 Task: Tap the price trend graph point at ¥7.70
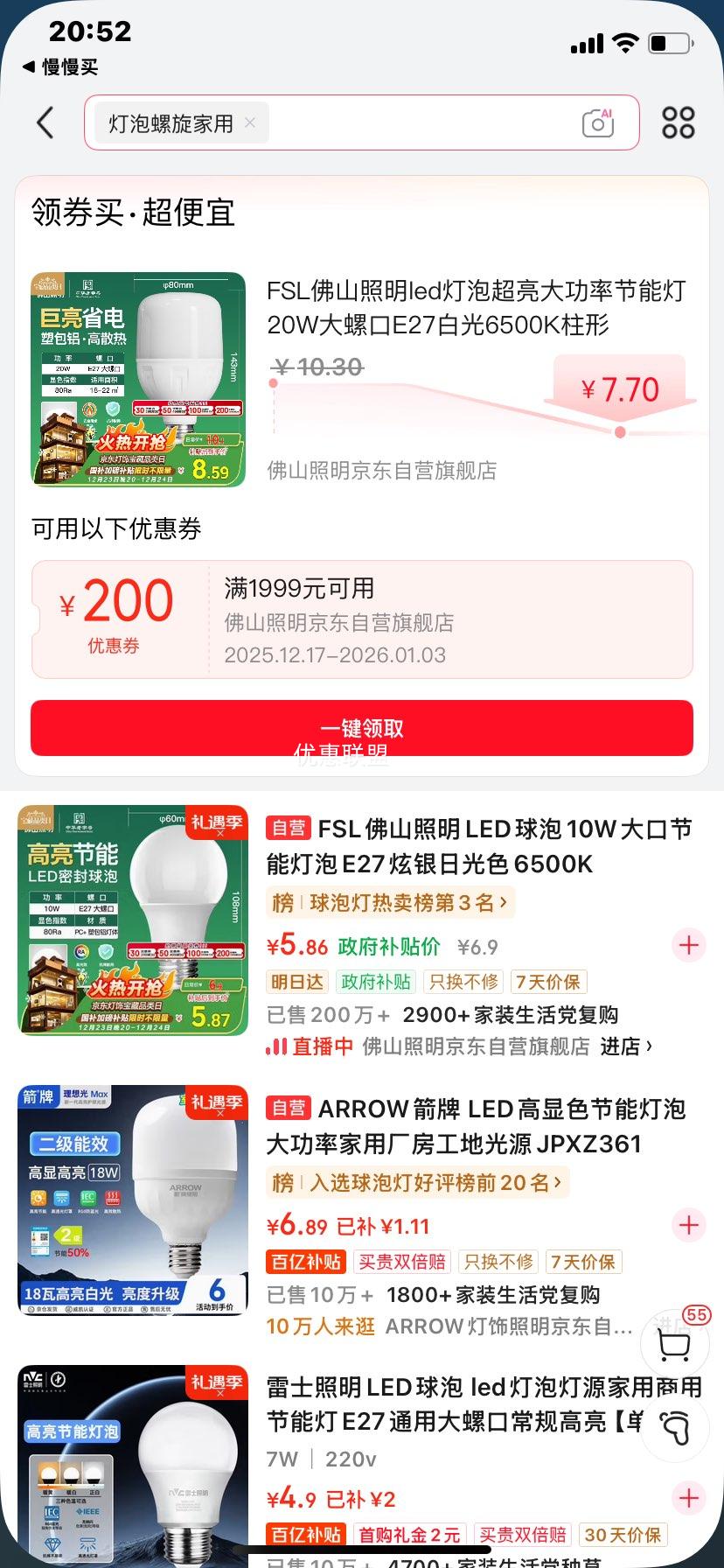[621, 430]
